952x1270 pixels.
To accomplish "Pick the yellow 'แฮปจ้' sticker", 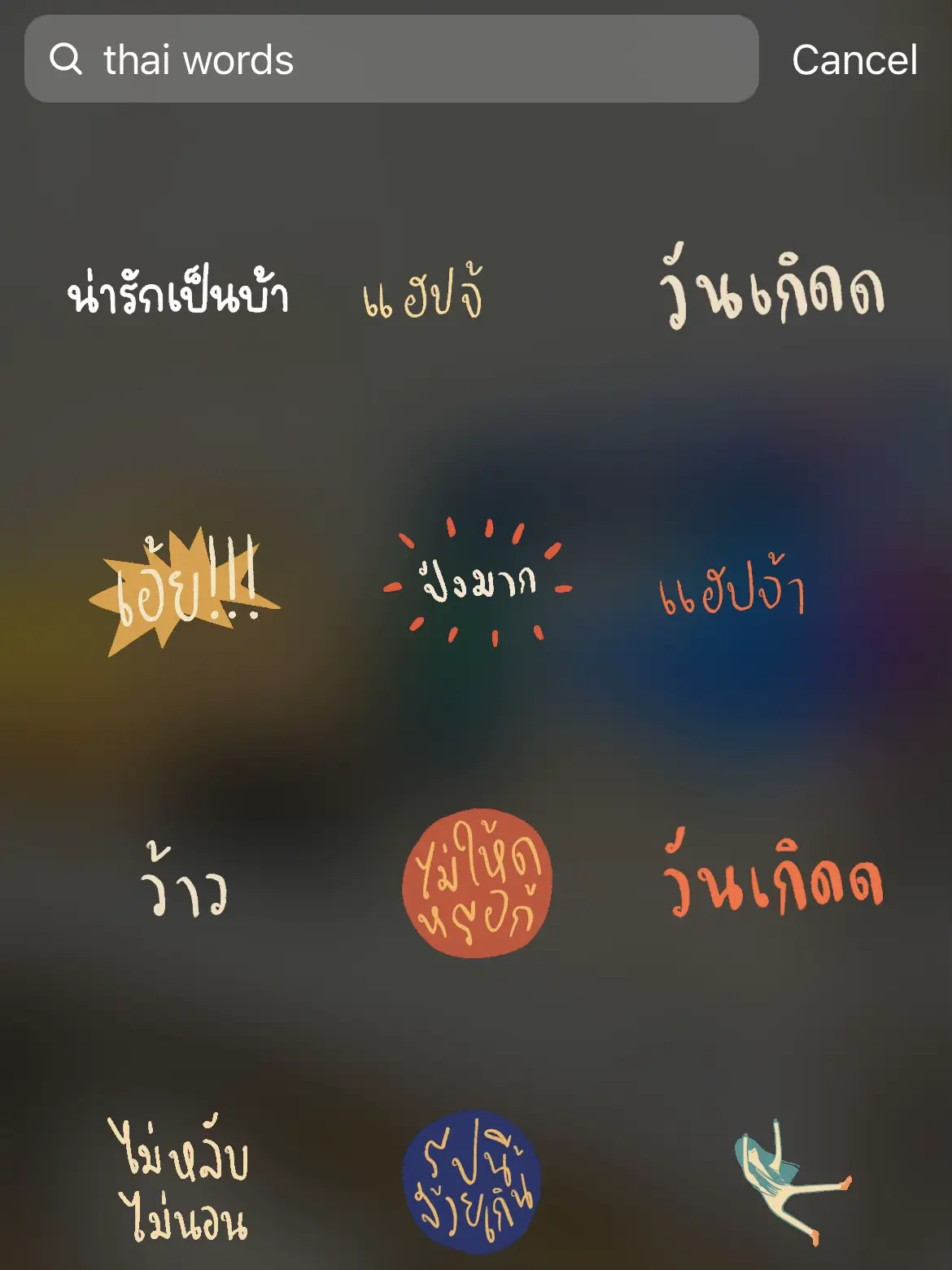I will click(x=423, y=297).
